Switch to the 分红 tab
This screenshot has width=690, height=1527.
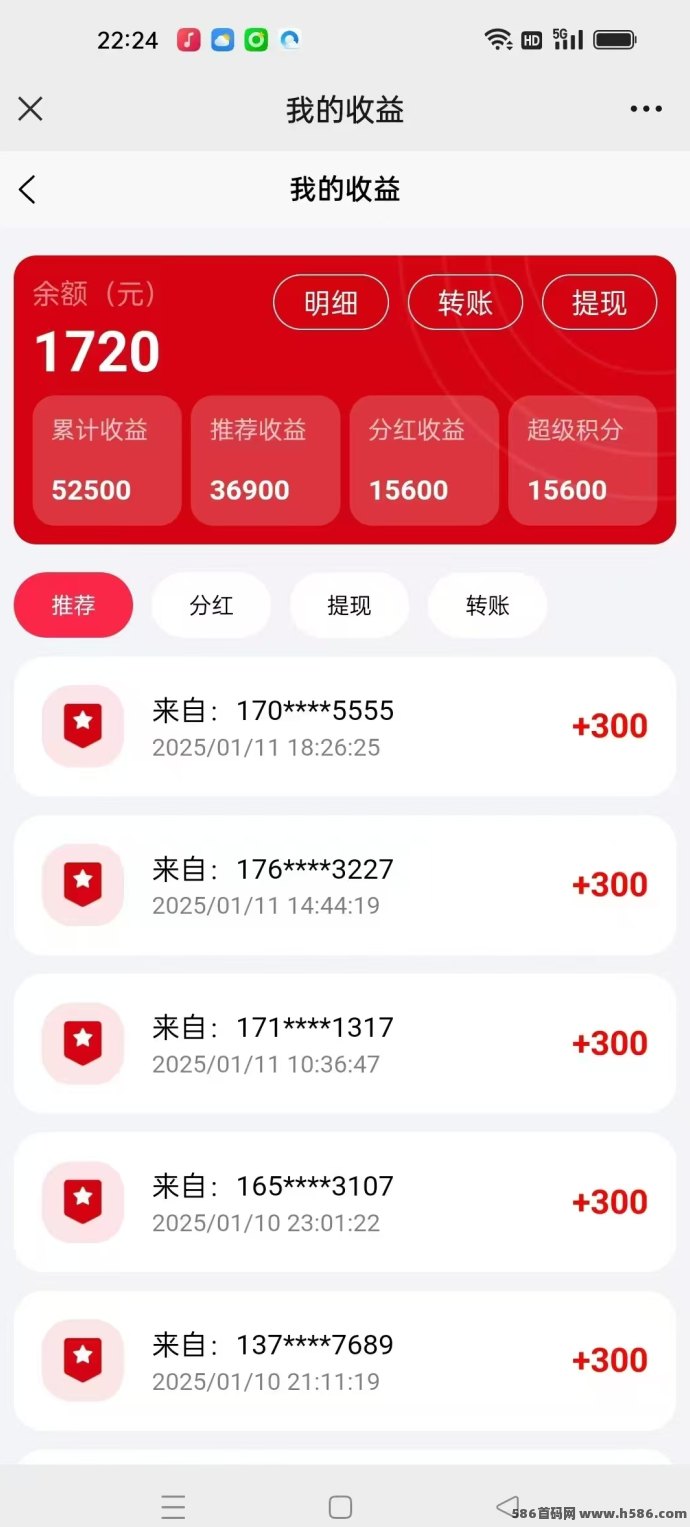211,605
